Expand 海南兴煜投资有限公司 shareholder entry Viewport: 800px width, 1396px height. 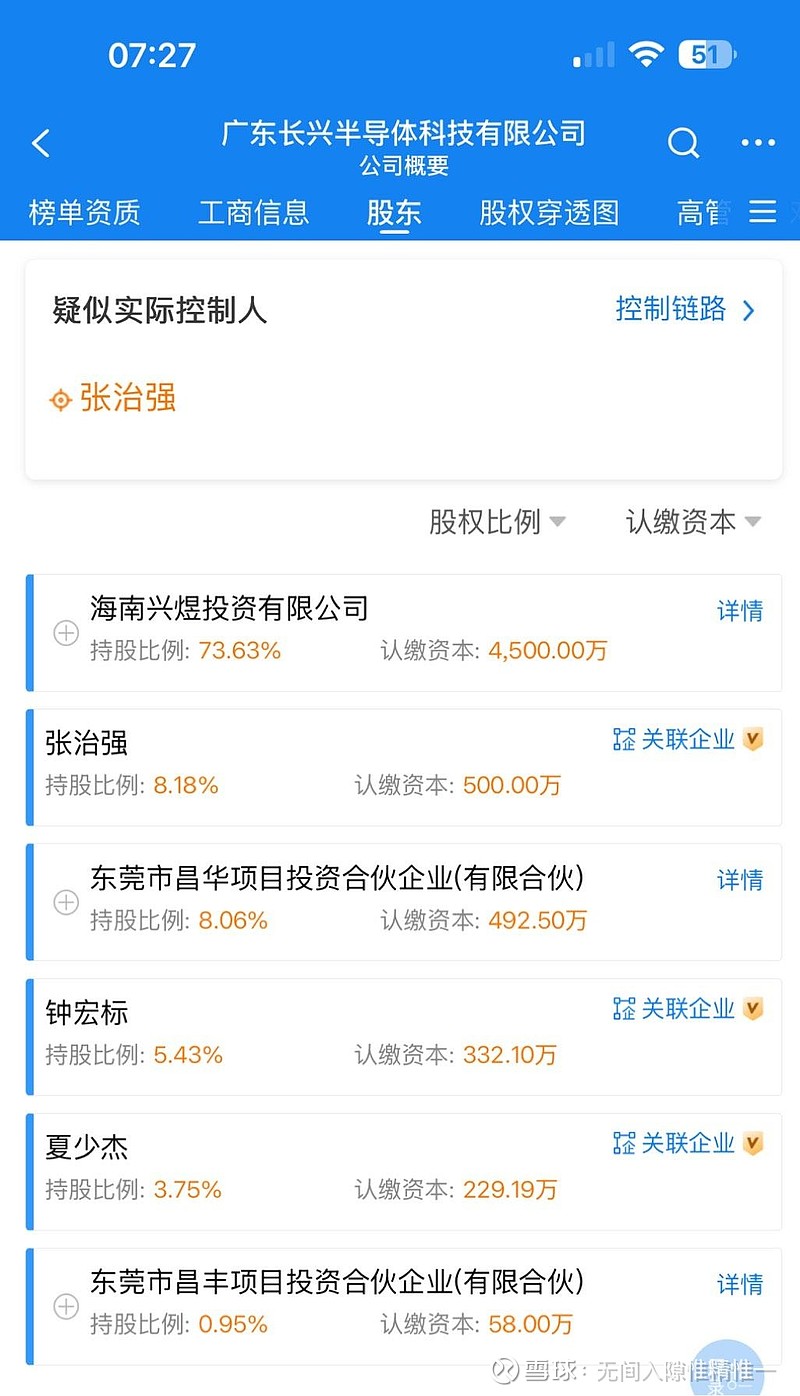[65, 633]
